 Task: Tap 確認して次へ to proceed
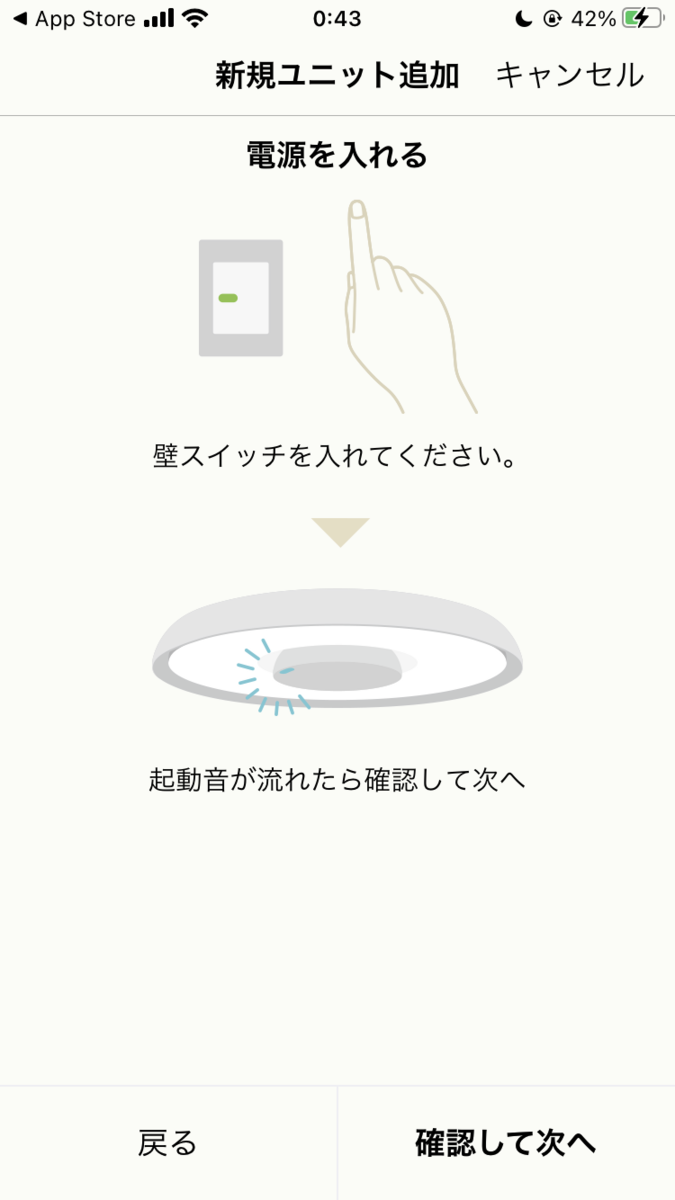(x=506, y=1143)
